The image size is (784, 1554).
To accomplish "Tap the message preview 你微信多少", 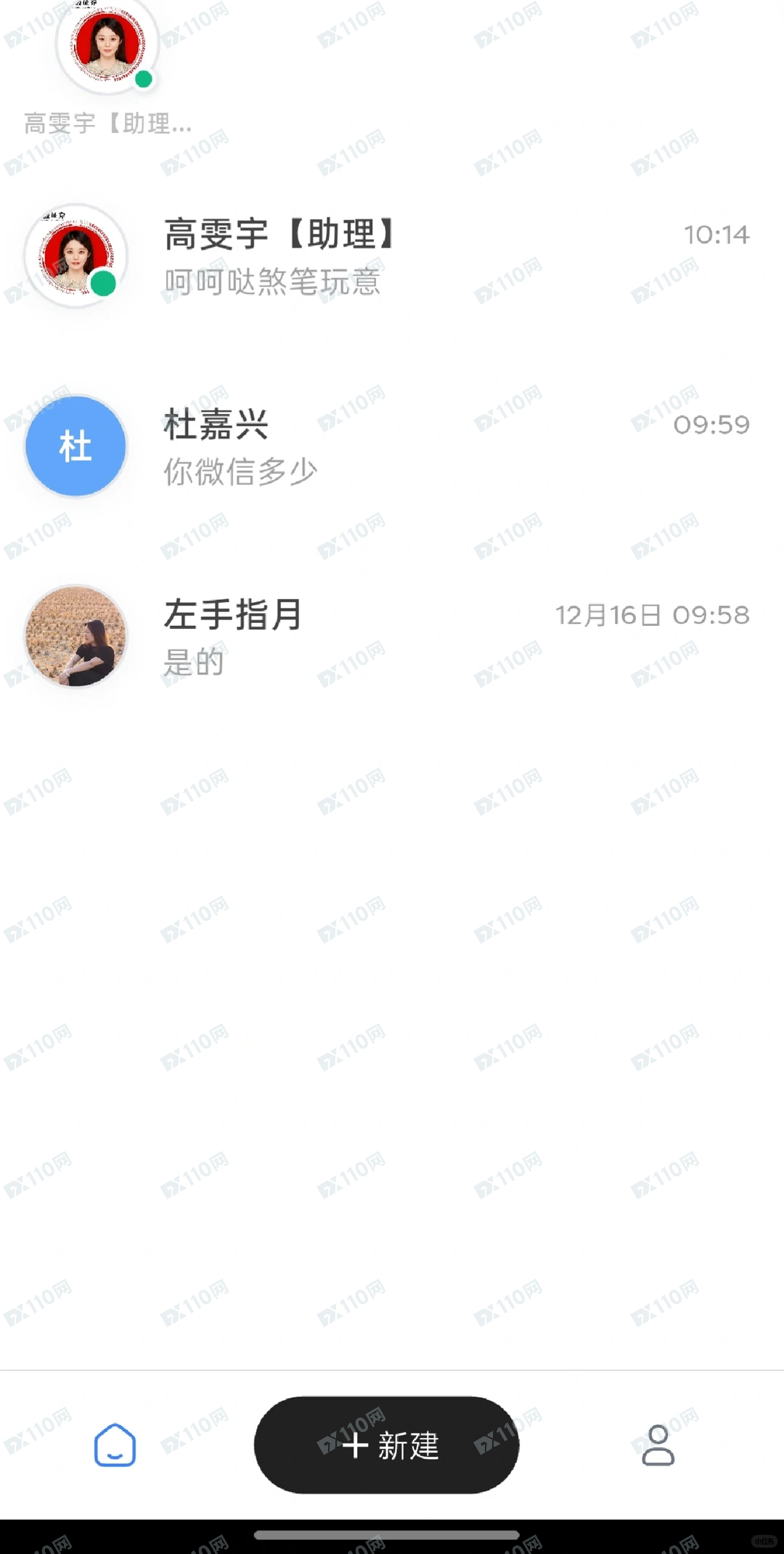I will point(240,471).
